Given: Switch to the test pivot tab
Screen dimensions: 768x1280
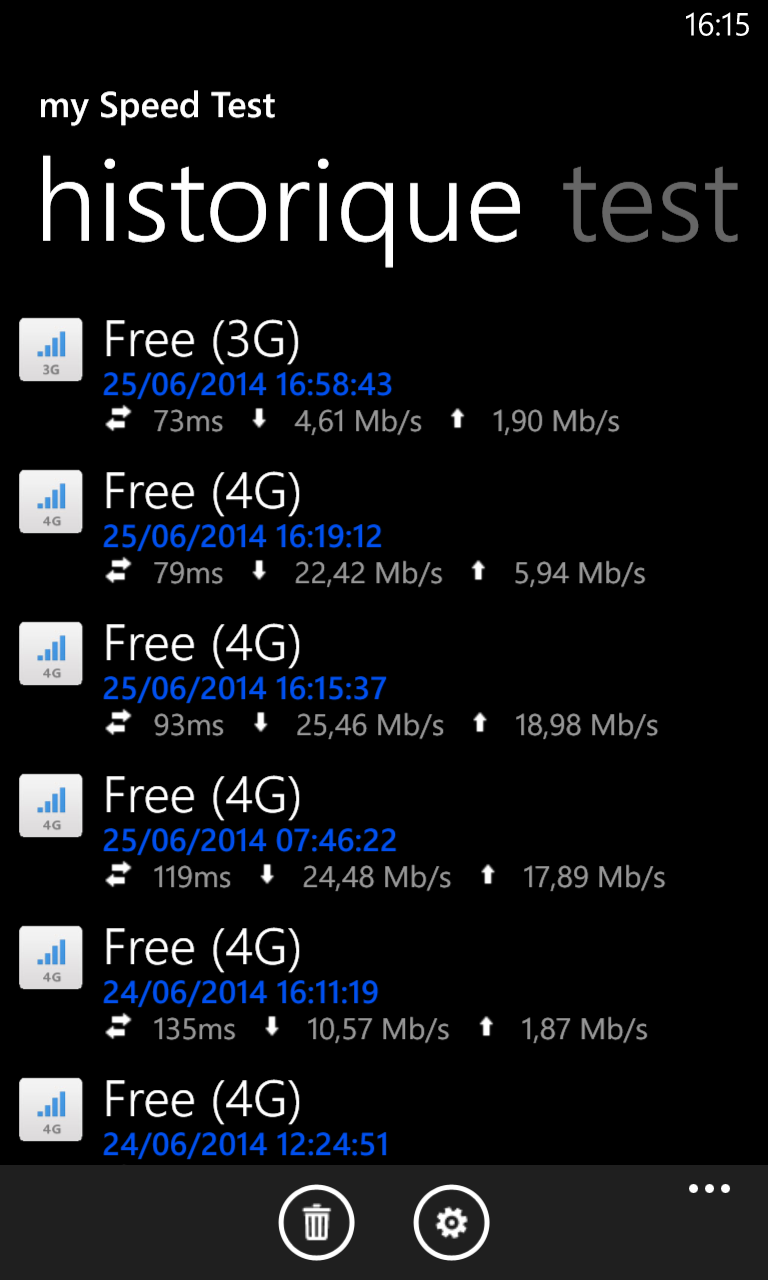Looking at the screenshot, I should click(x=650, y=206).
